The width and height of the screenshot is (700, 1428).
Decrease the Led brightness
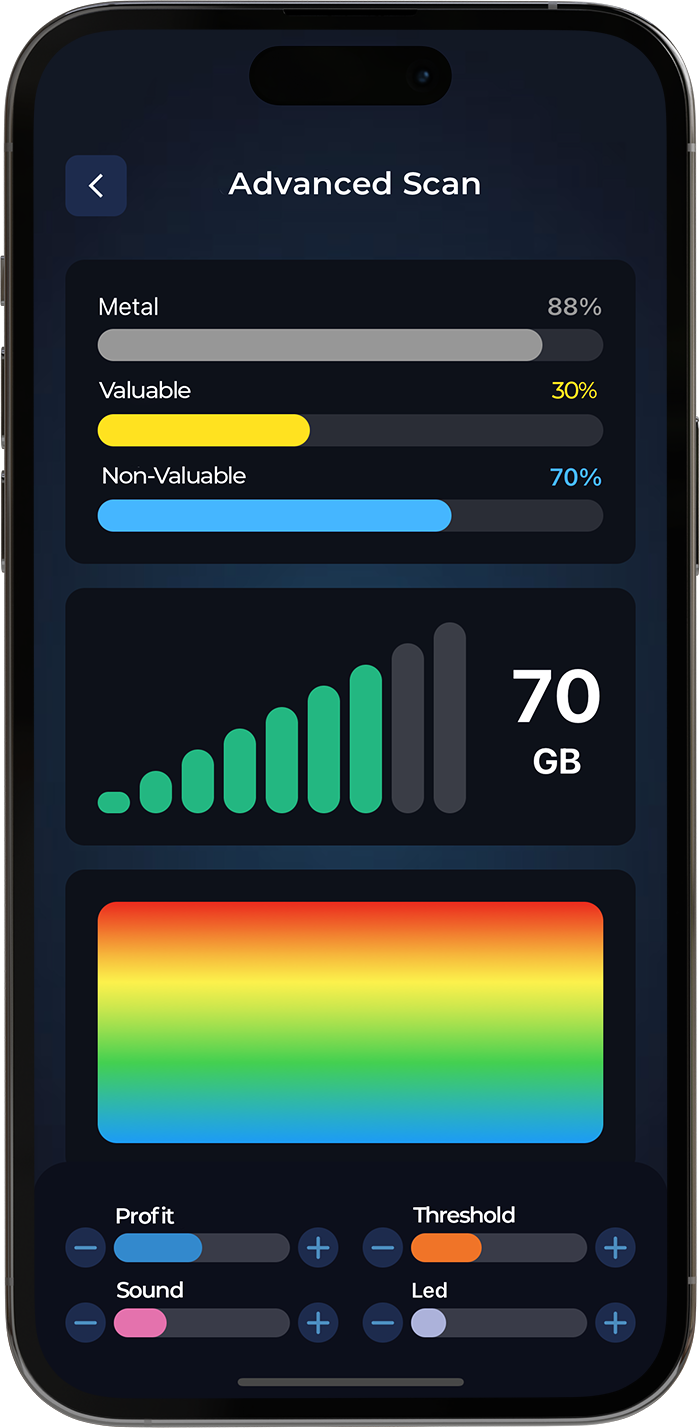coord(383,1323)
